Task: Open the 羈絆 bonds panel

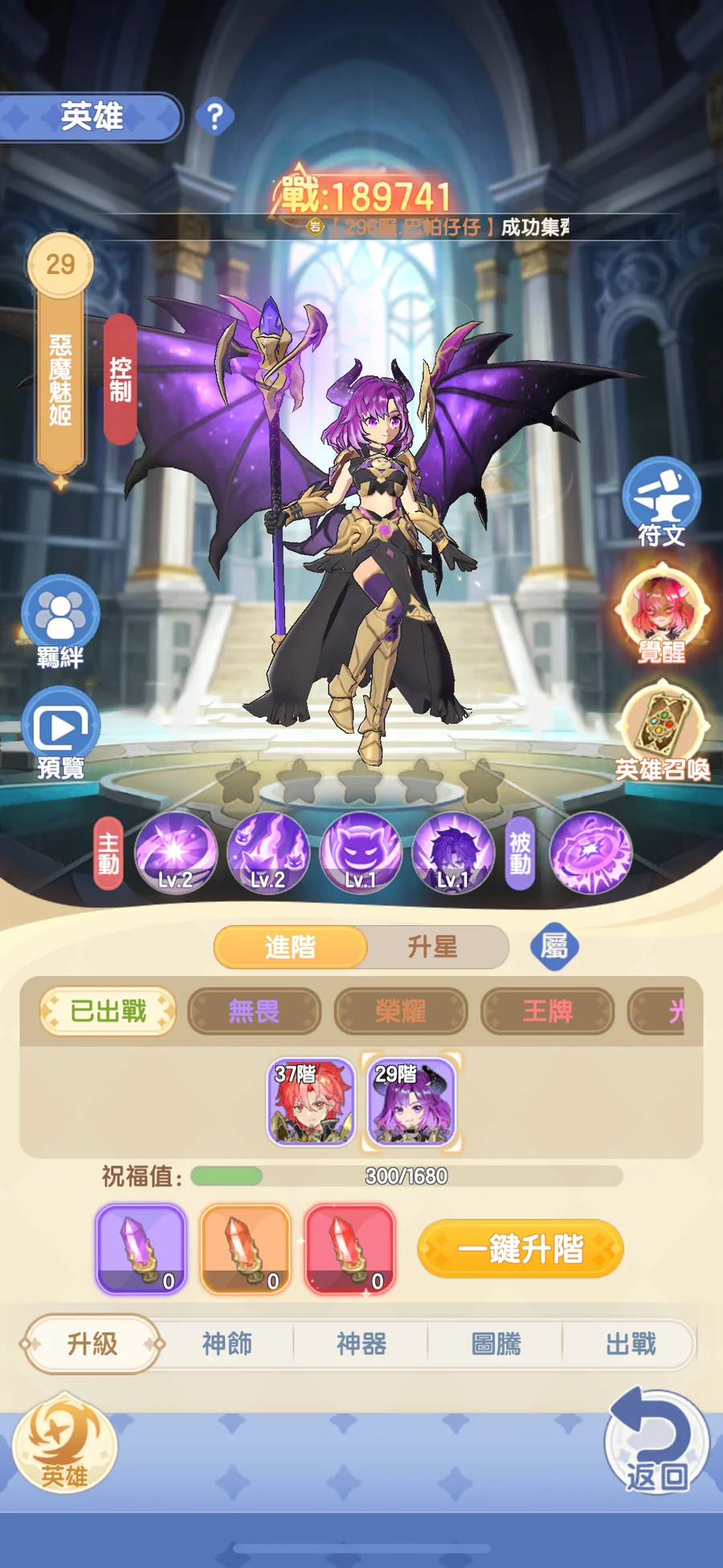Action: 60,620
